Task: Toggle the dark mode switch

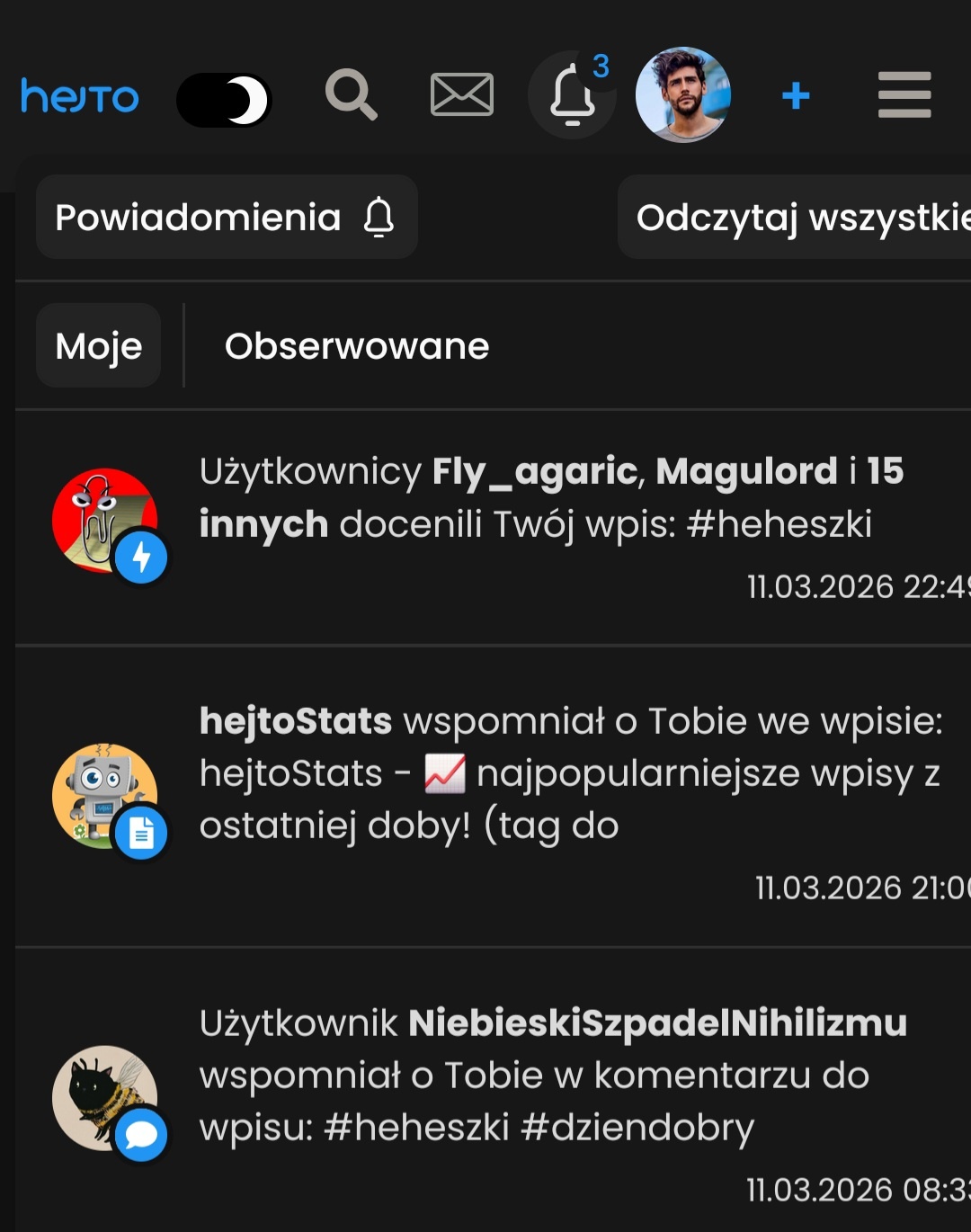Action: (224, 100)
